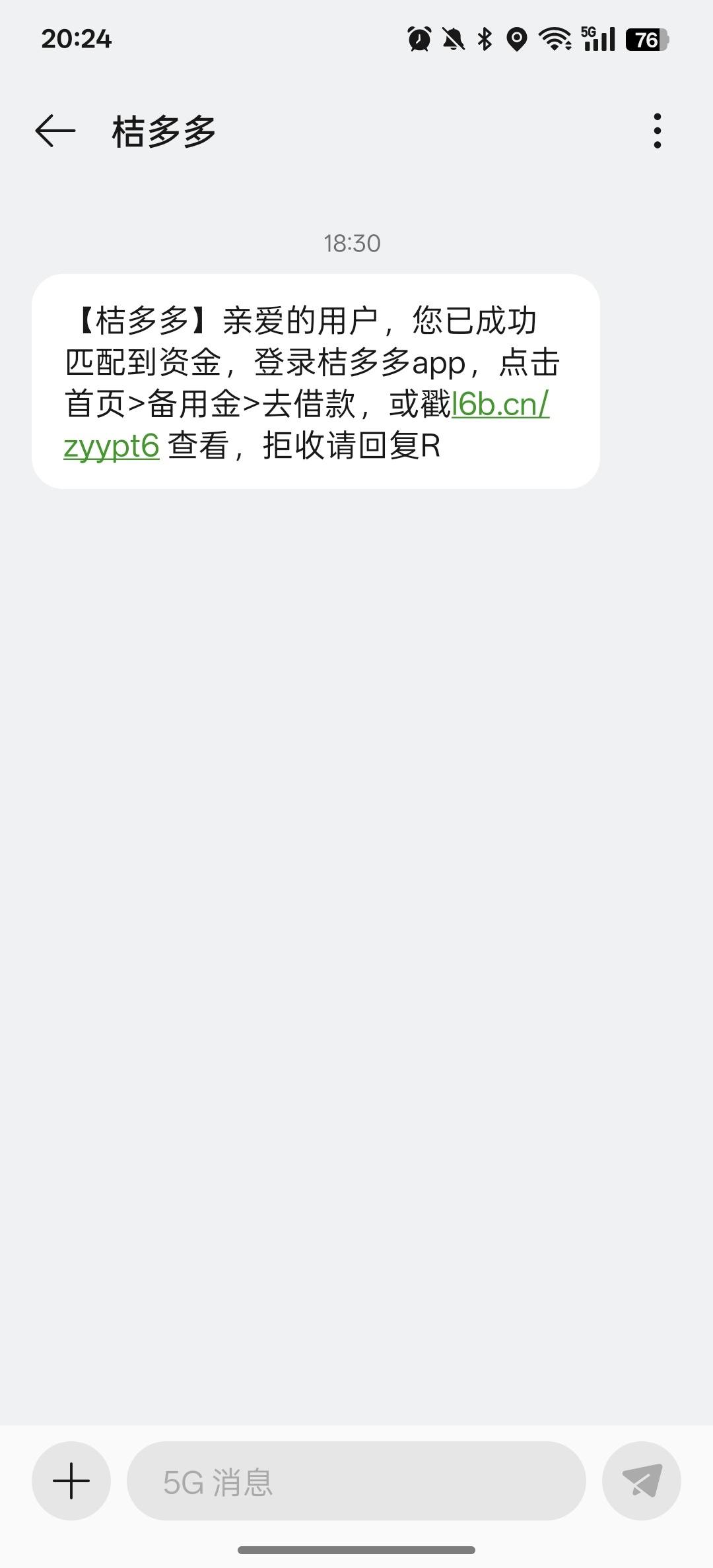Tap the paper plane send button

pos(642,1480)
